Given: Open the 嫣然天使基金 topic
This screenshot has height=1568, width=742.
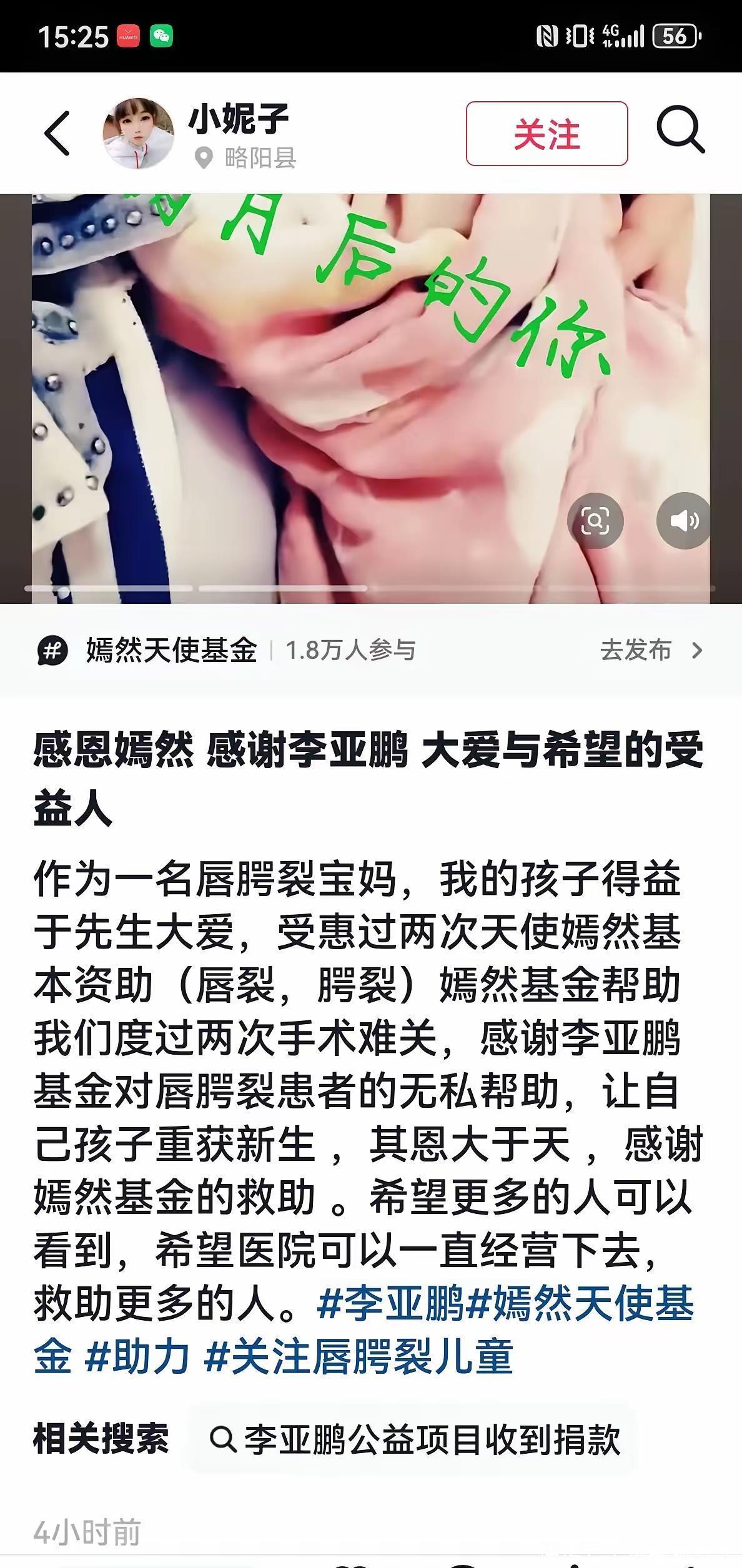Looking at the screenshot, I should [171, 651].
